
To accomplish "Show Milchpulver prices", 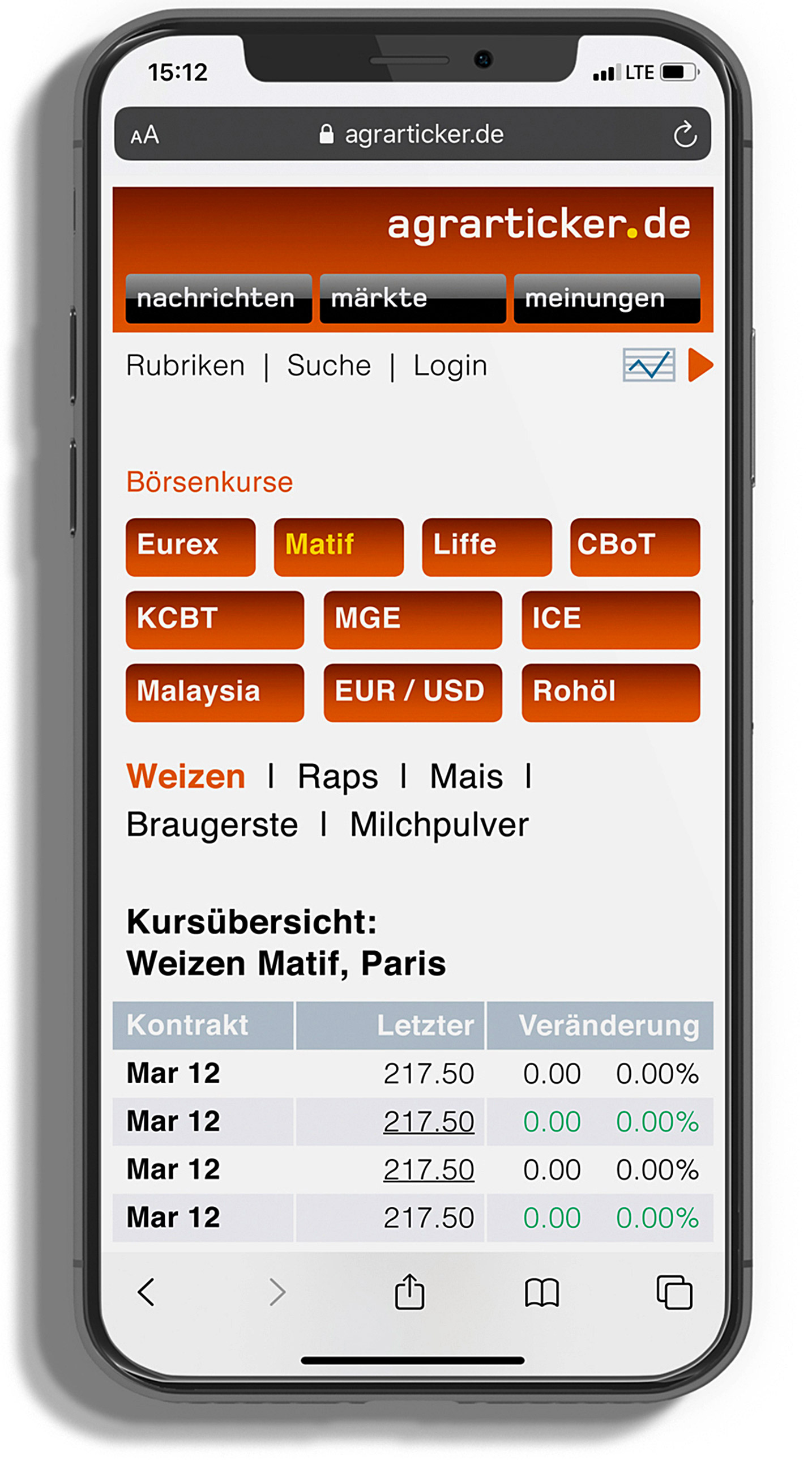I will 439,825.
